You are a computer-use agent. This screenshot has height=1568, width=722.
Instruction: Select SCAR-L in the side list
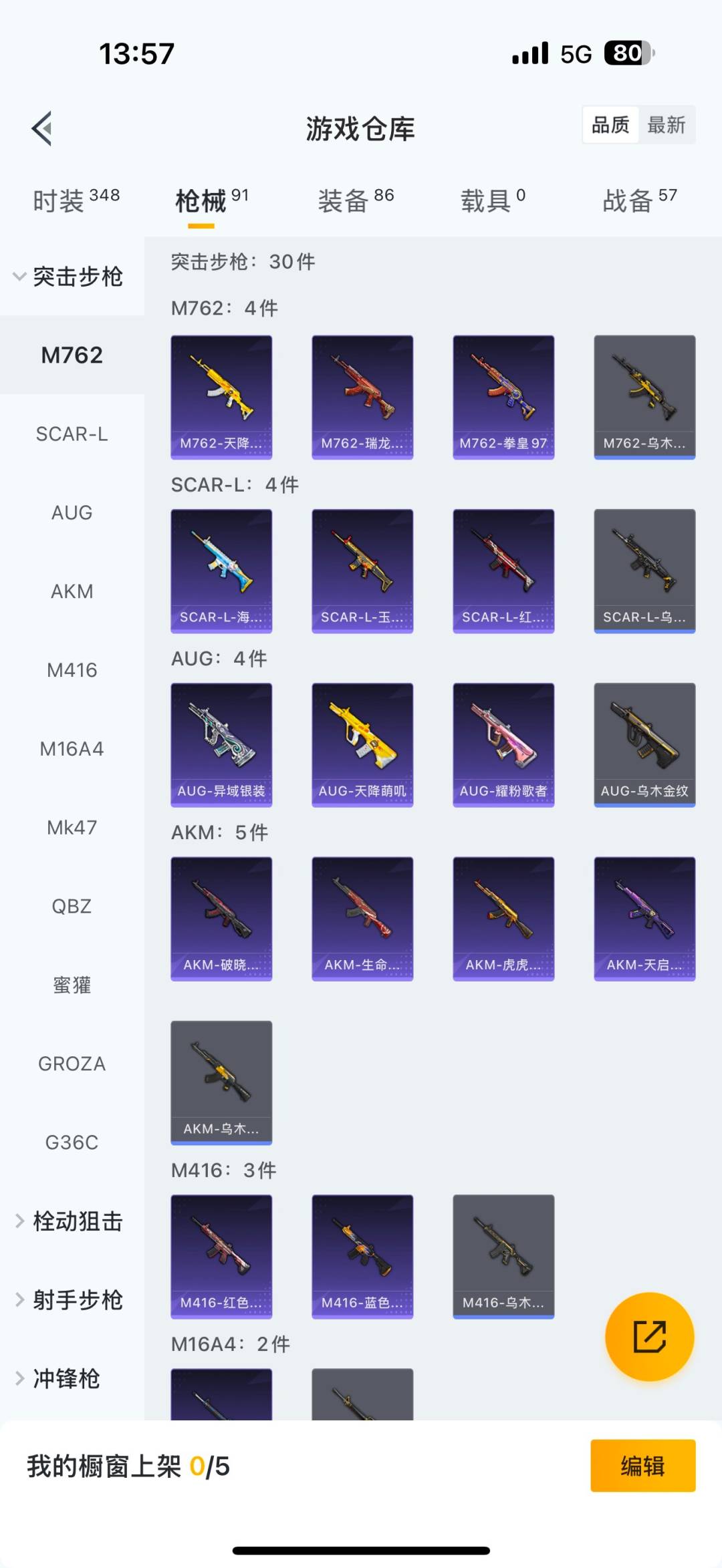coord(72,434)
